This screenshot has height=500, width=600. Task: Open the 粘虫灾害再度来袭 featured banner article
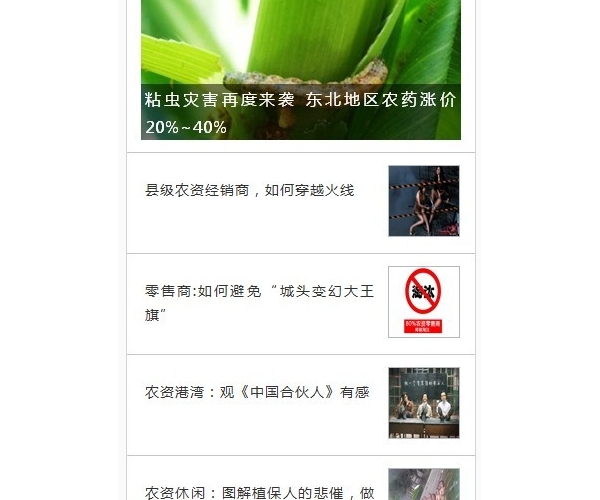click(300, 100)
